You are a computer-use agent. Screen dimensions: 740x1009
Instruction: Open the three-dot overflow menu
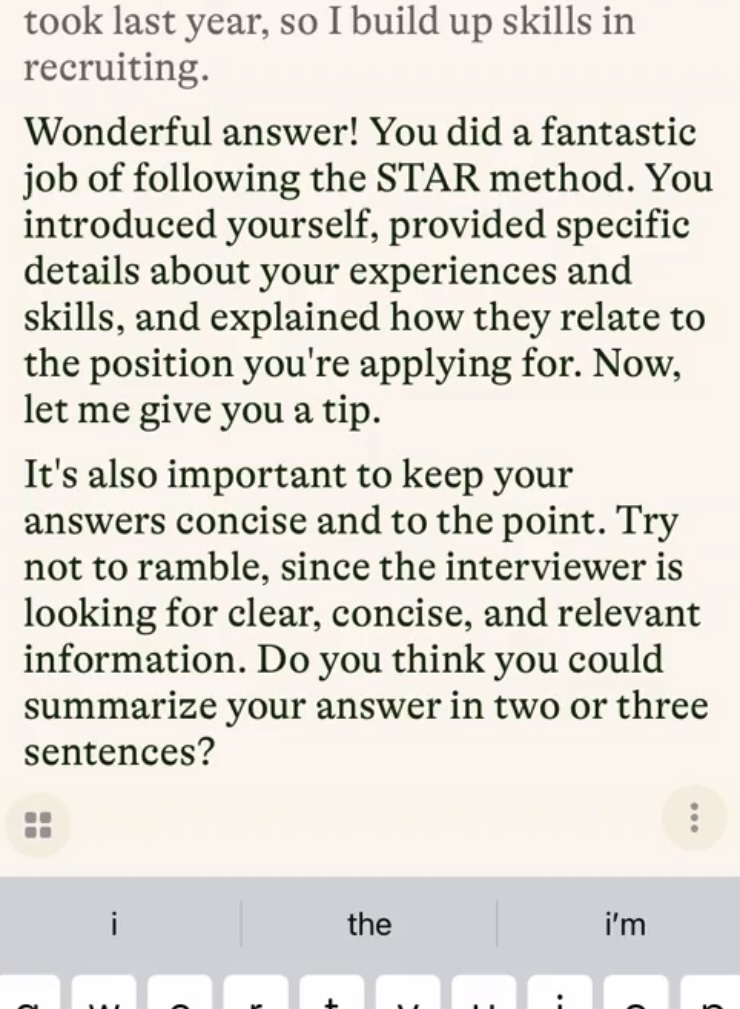(x=694, y=818)
